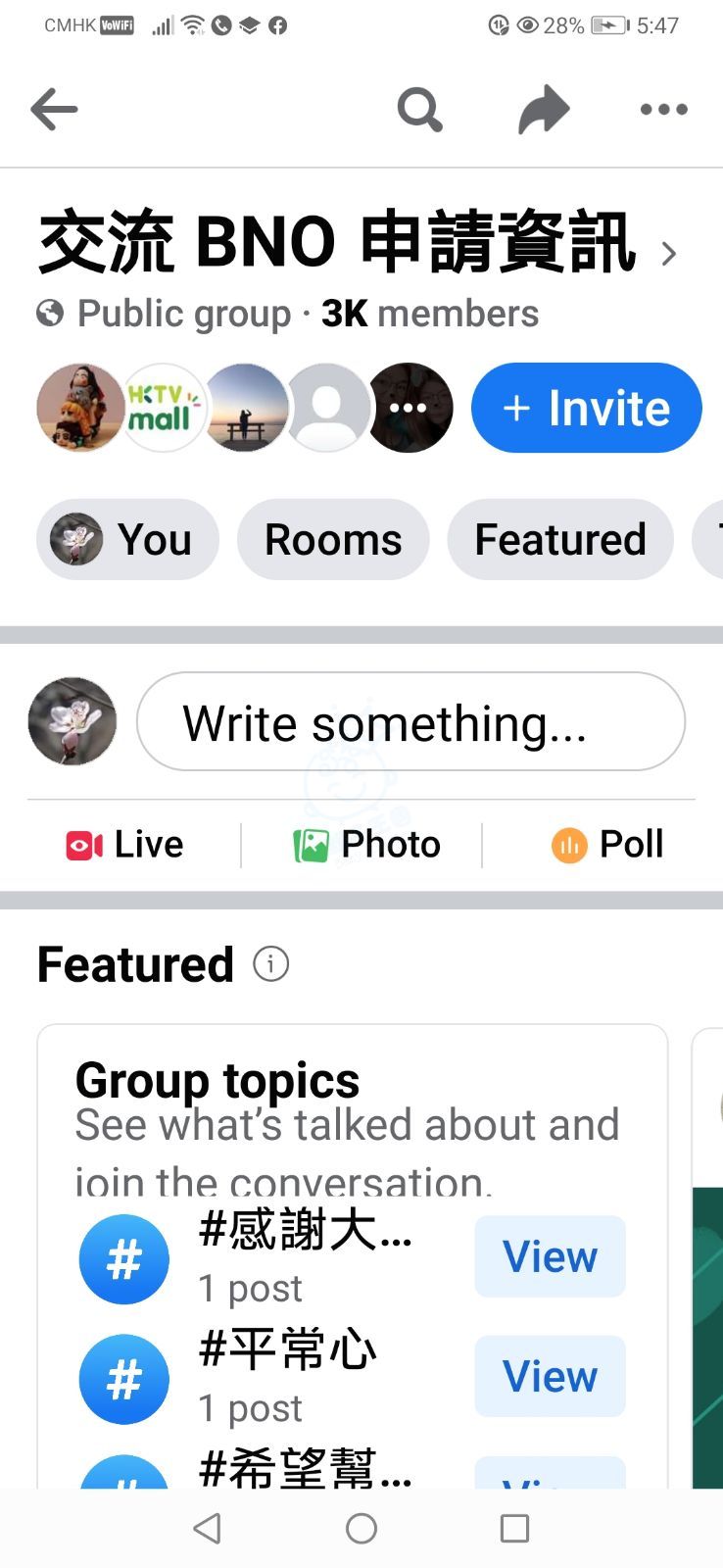This screenshot has width=723, height=1568.
Task: View the #平常心 topic
Action: coord(550,1376)
